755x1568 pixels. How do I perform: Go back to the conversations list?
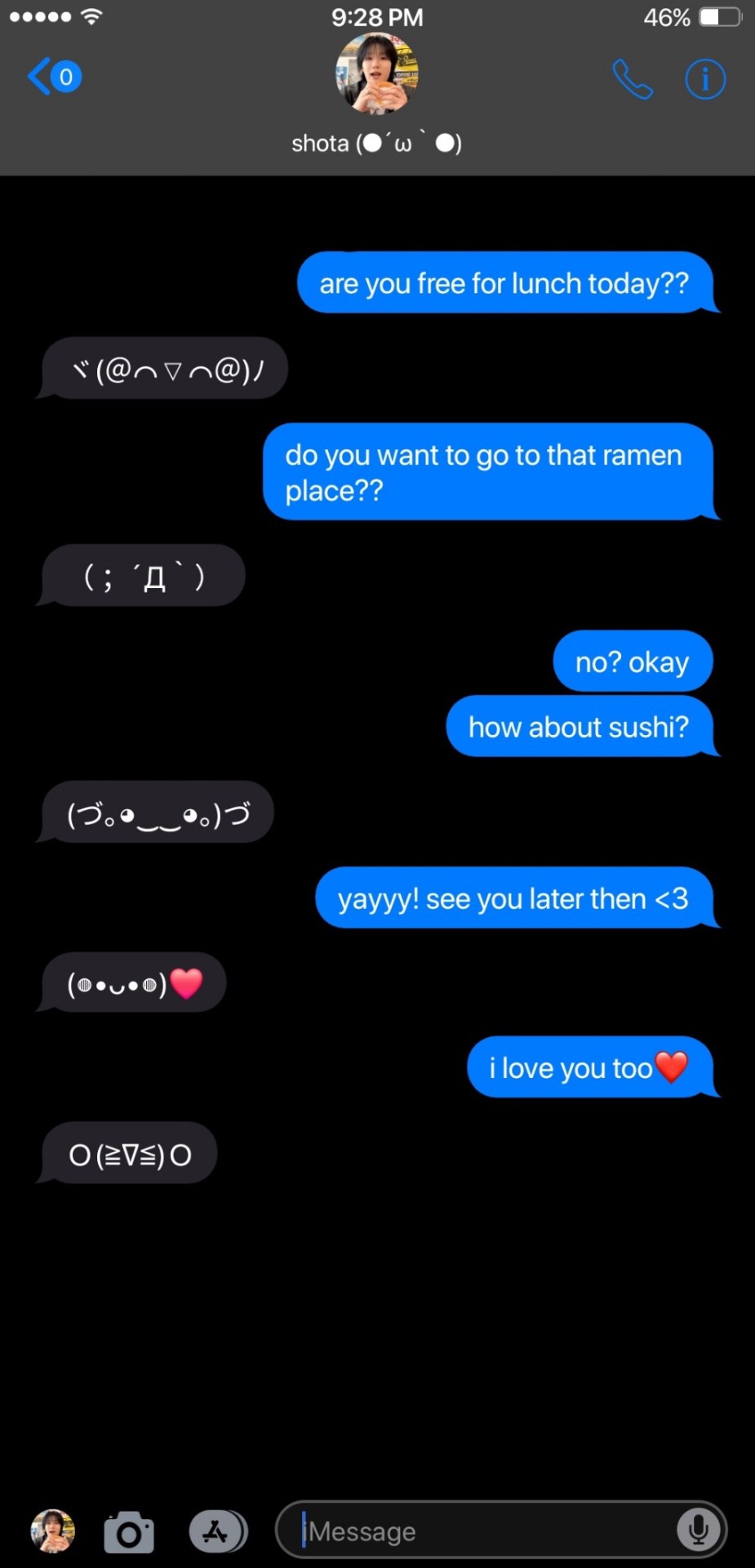[x=54, y=77]
